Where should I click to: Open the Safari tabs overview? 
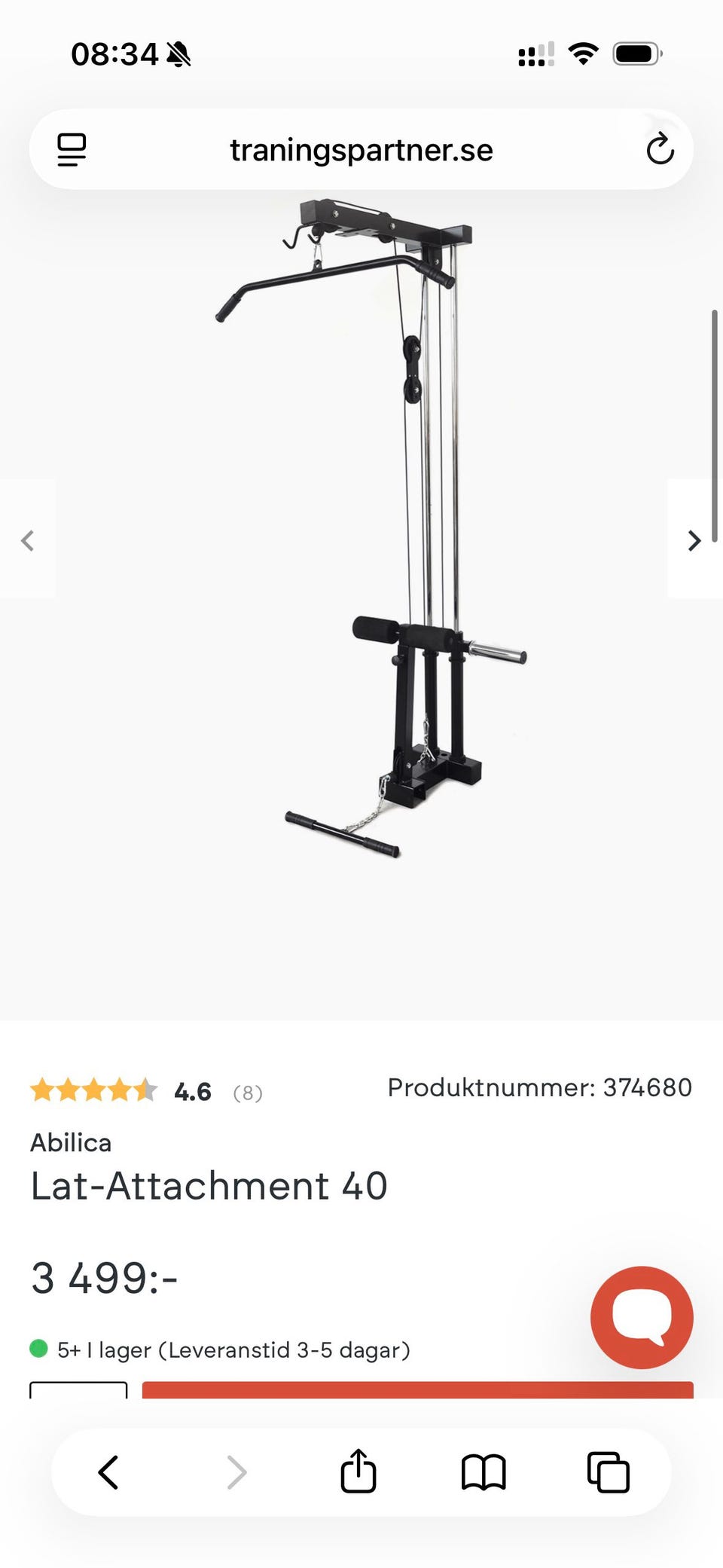tap(608, 1472)
